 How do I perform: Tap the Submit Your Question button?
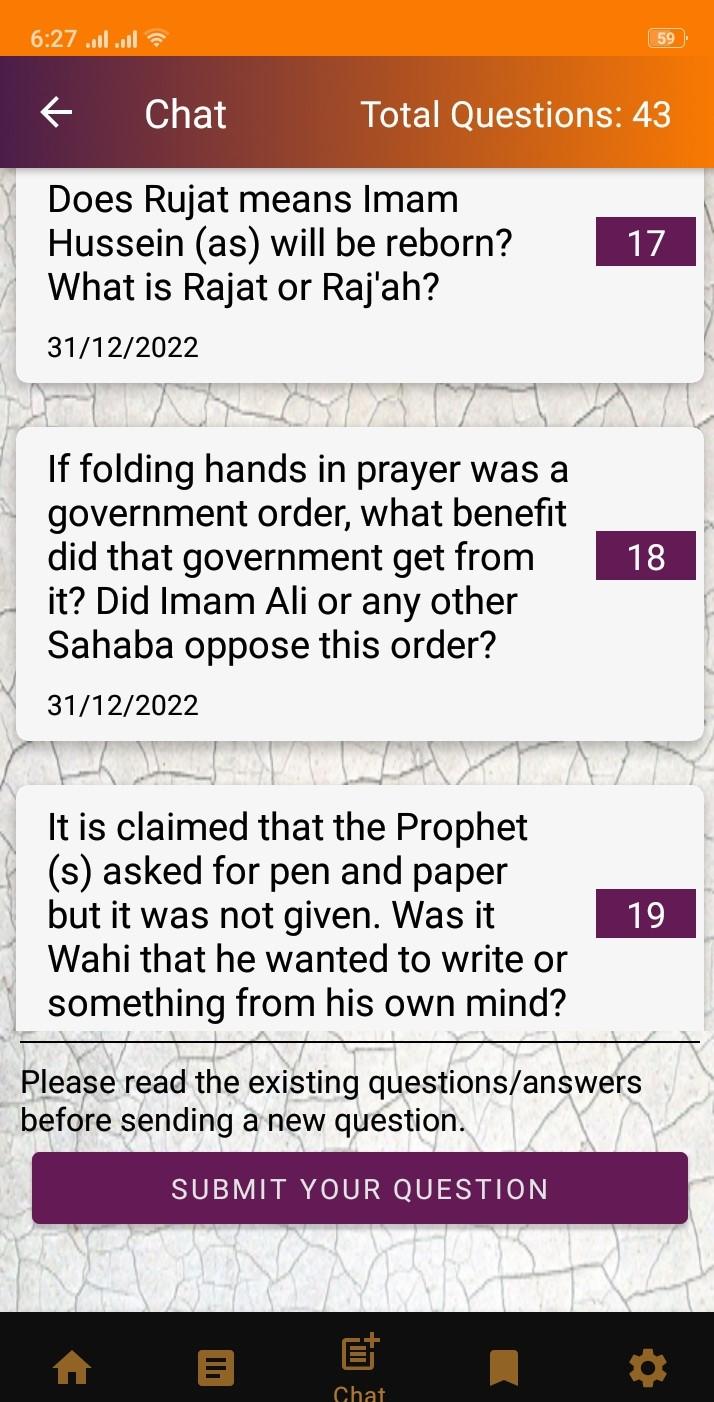pyautogui.click(x=360, y=1188)
